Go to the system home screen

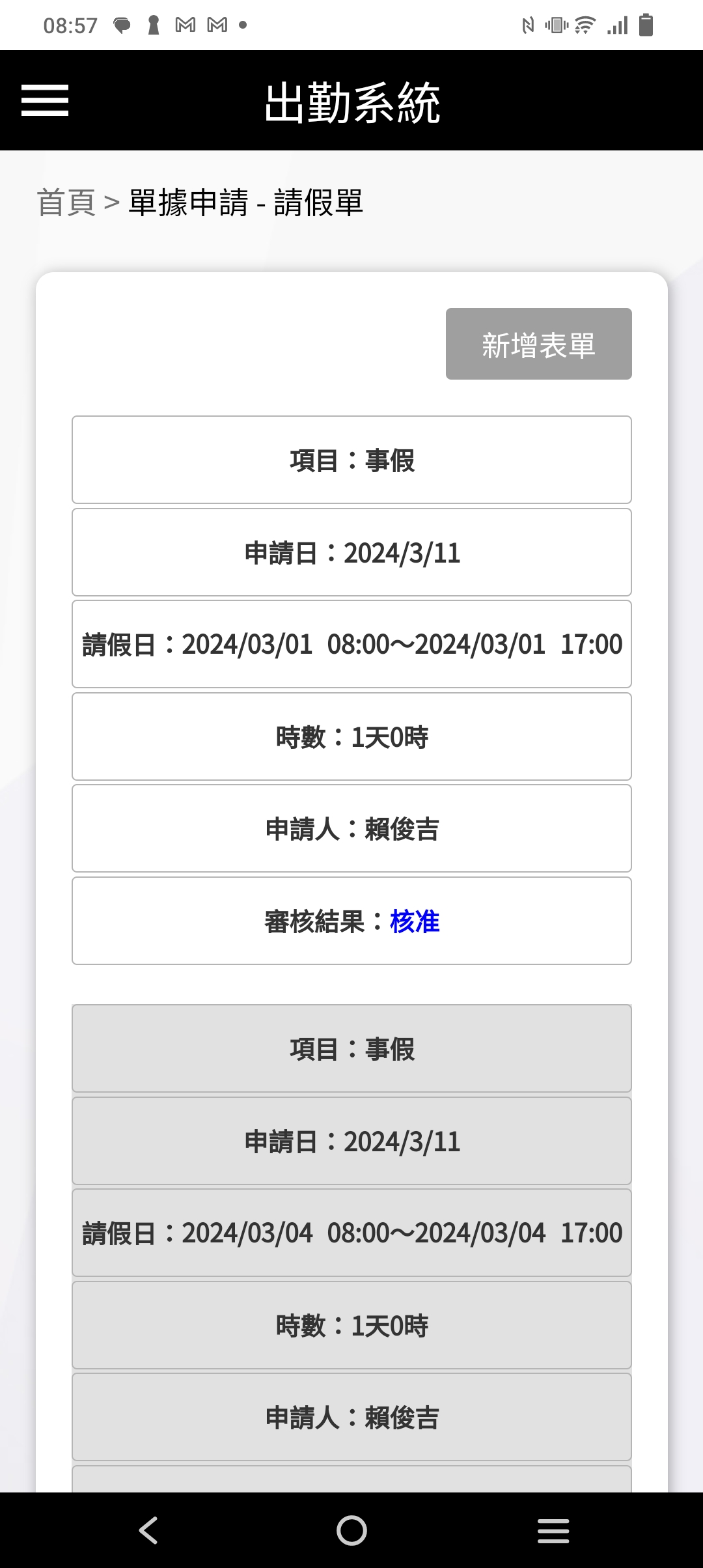pos(351,1530)
